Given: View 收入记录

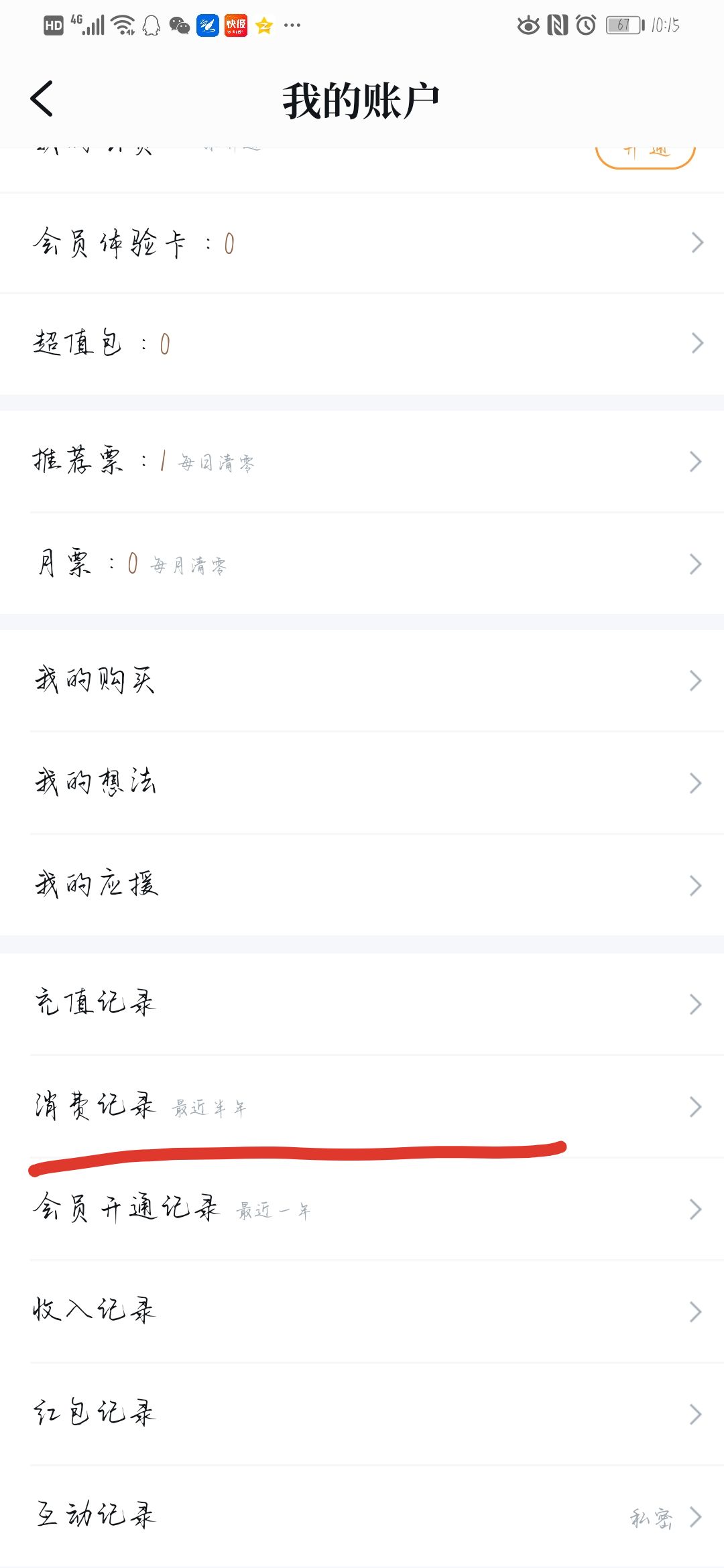Looking at the screenshot, I should 362,1311.
